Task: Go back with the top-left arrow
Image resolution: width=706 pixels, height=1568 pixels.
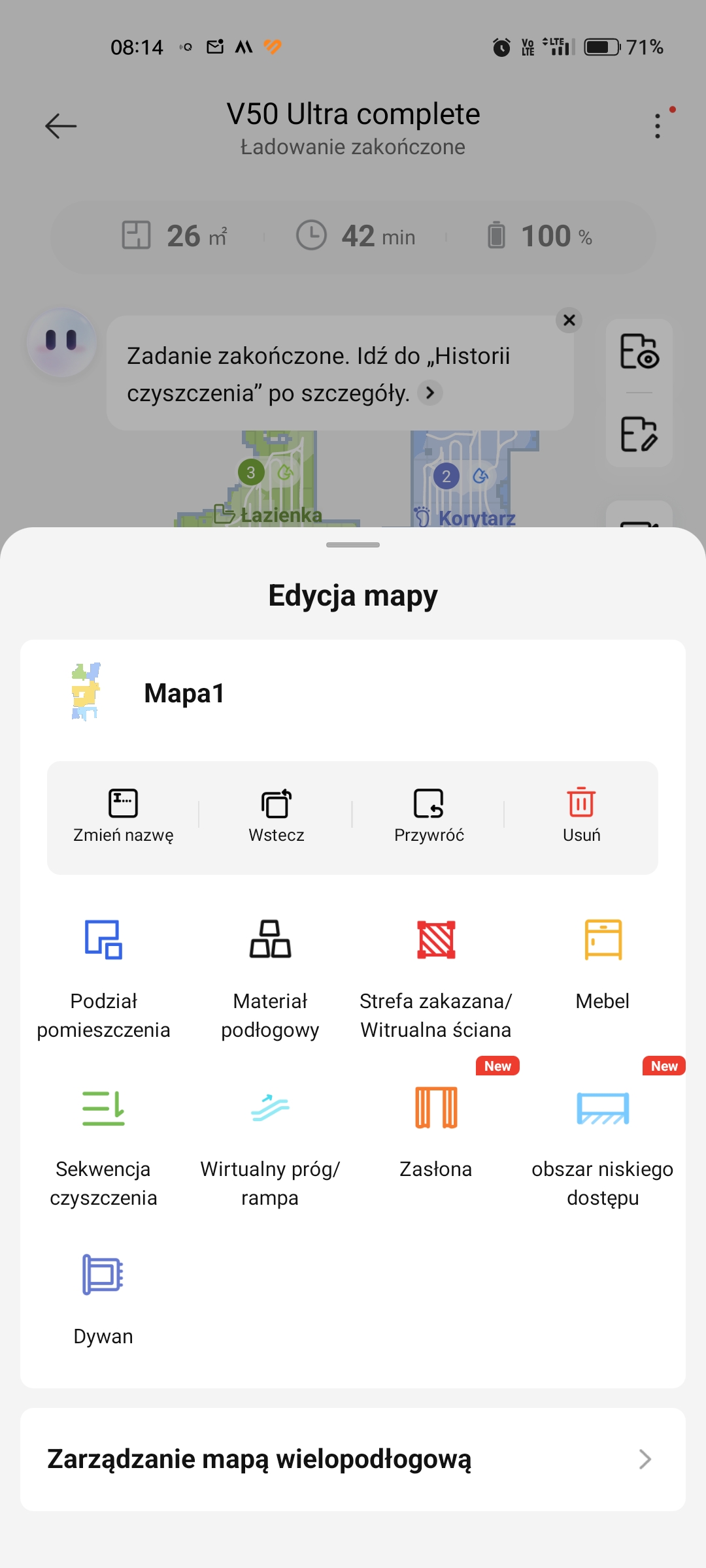Action: pos(61,126)
